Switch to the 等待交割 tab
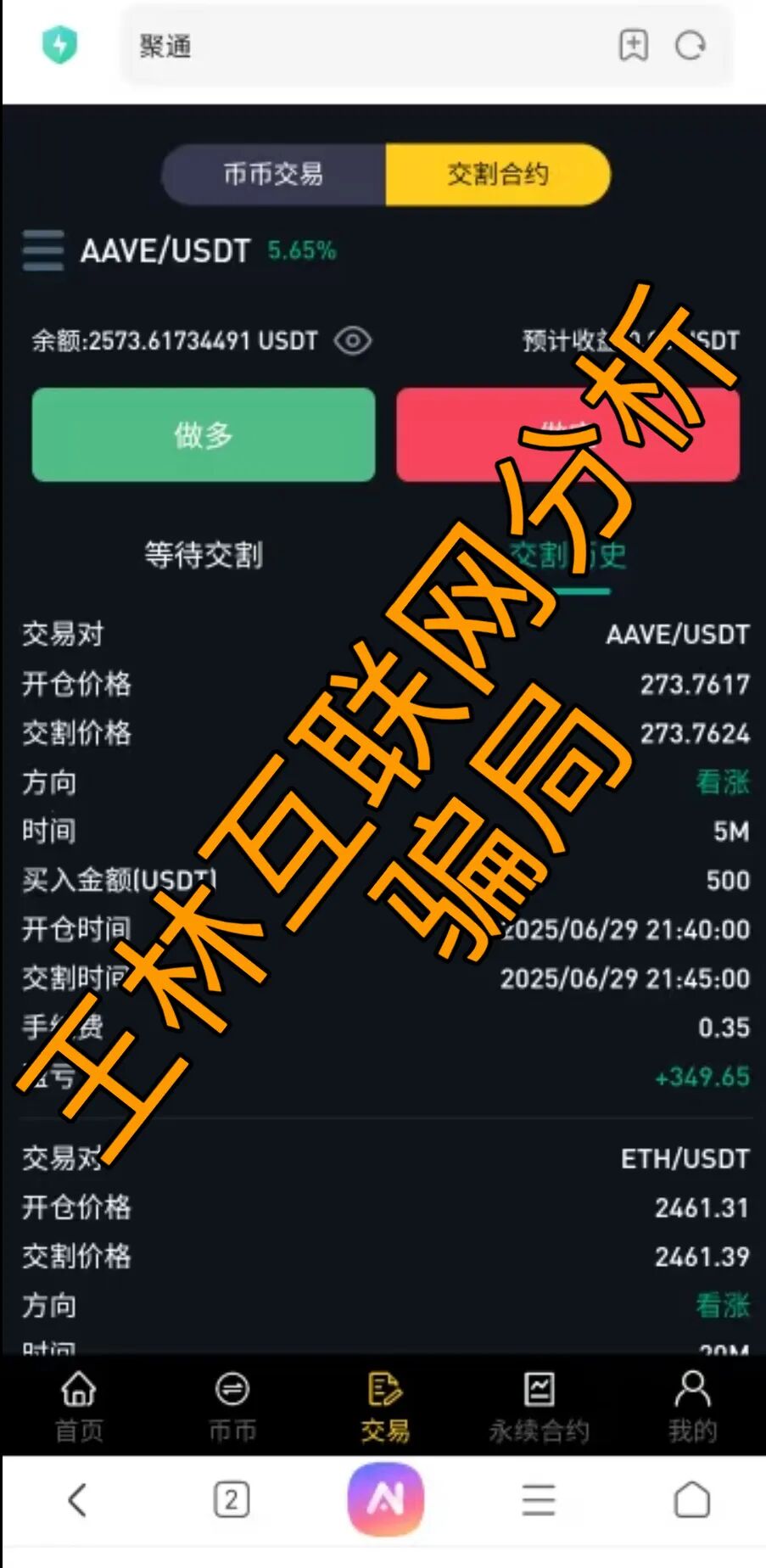This screenshot has height=1568, width=766. pos(204,555)
